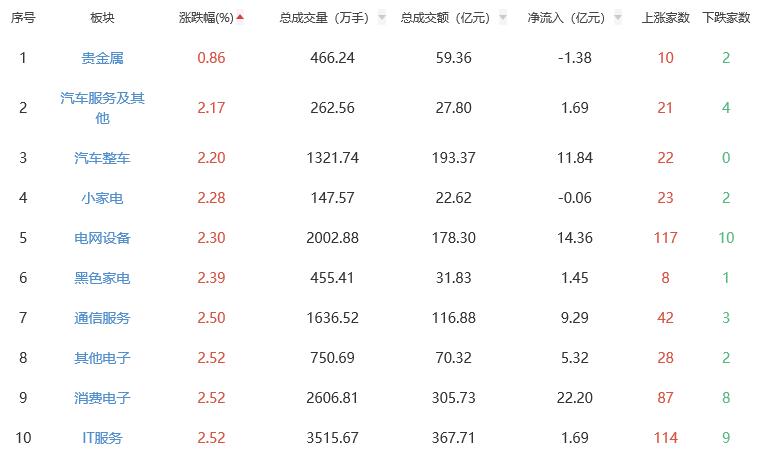
Task: Select the 其他电子 sector
Action: pos(102,358)
